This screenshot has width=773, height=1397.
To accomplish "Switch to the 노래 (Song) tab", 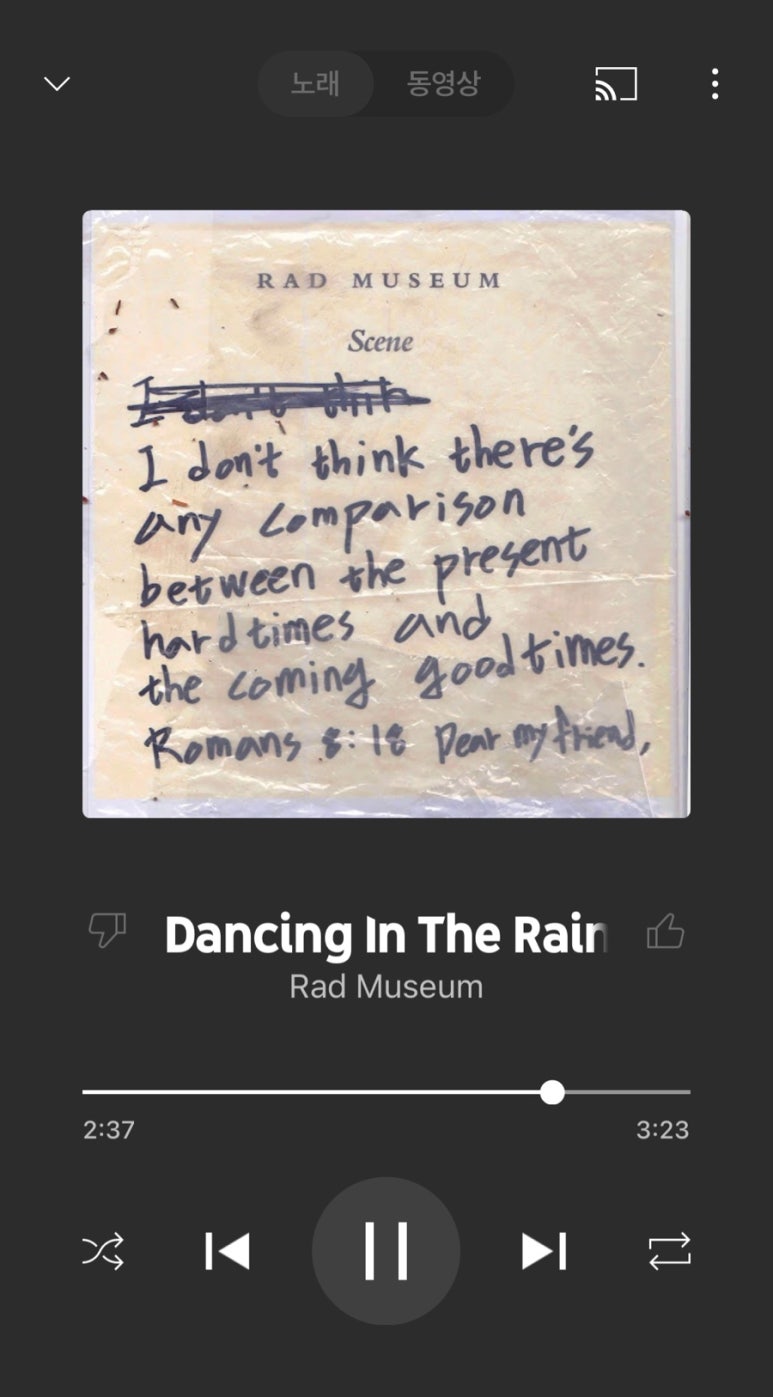I will click(315, 84).
